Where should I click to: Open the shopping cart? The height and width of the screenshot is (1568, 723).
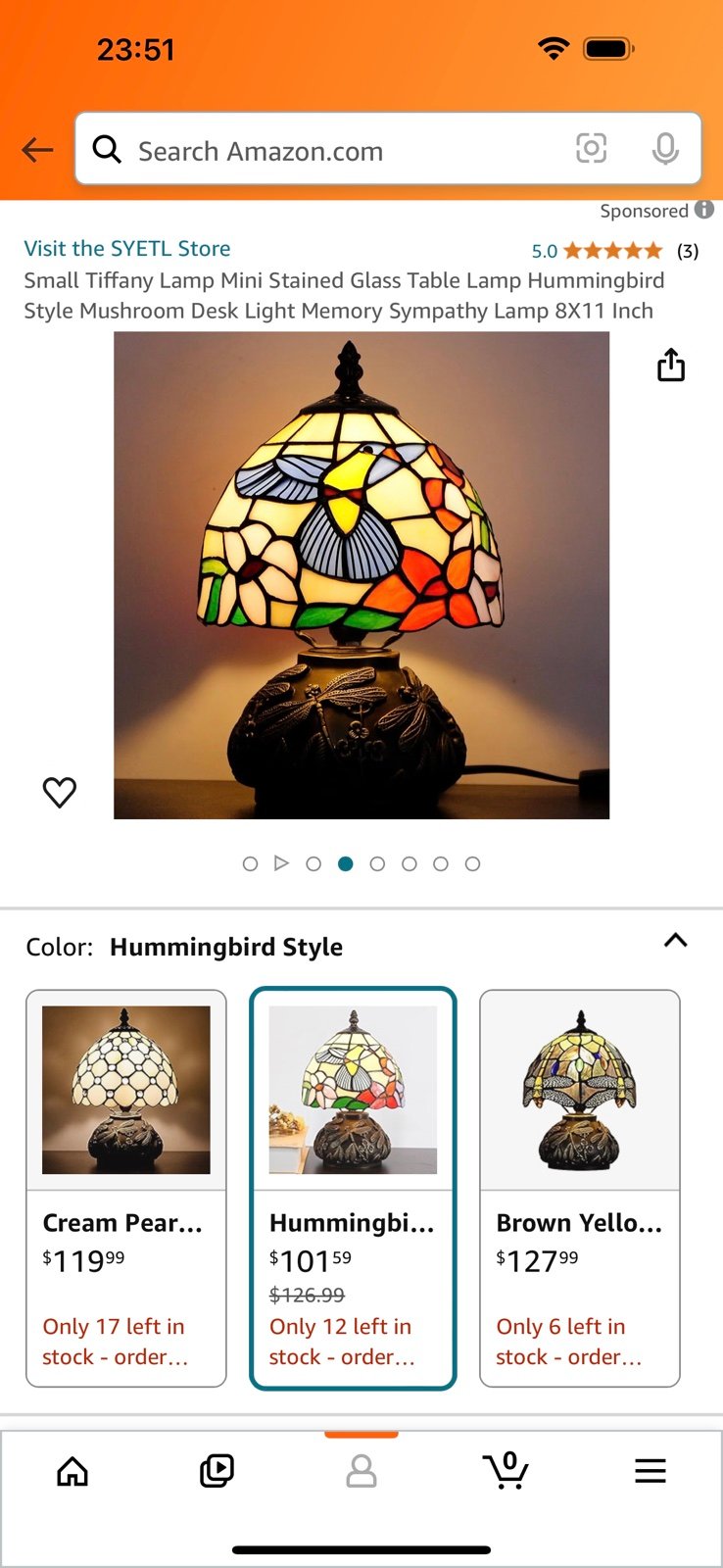[506, 1470]
